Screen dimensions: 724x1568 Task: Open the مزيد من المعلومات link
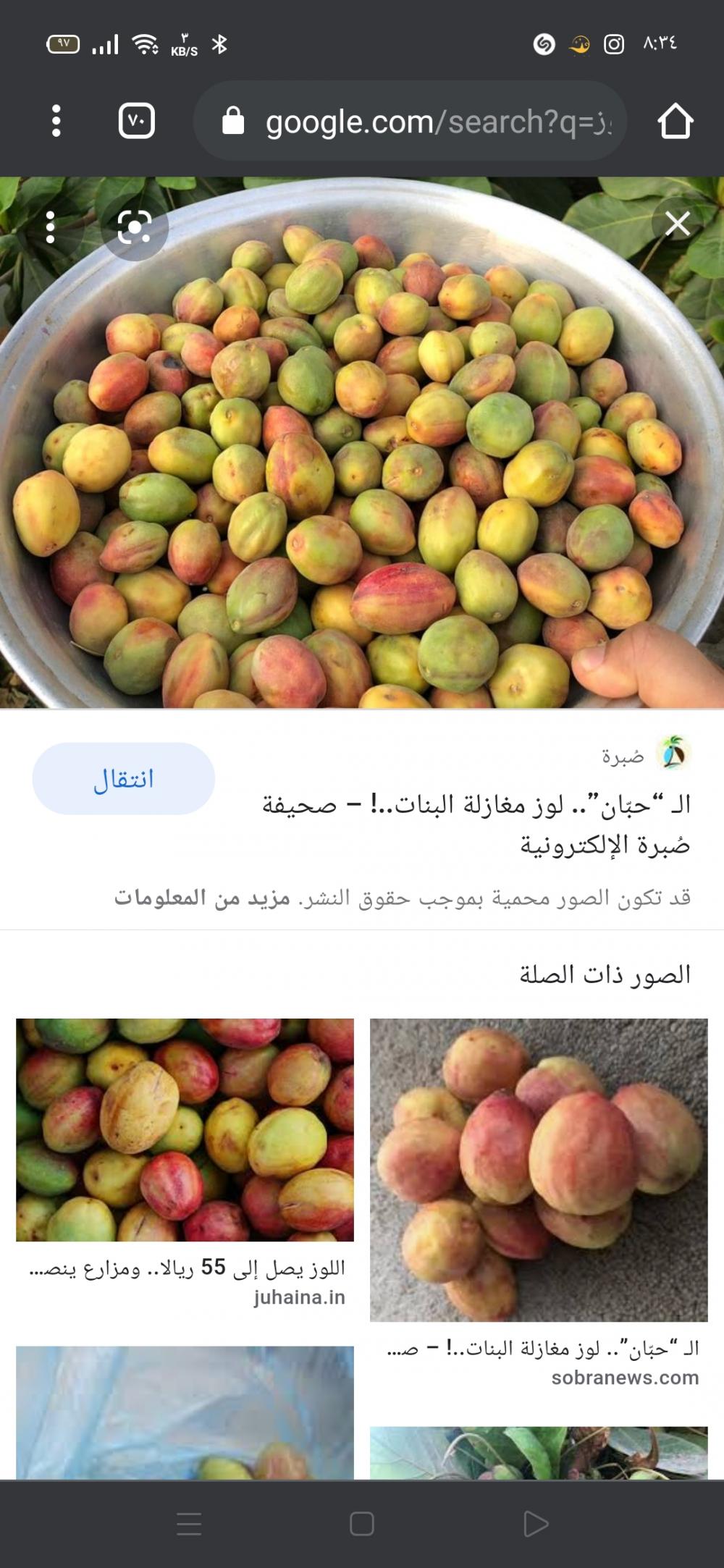202,898
